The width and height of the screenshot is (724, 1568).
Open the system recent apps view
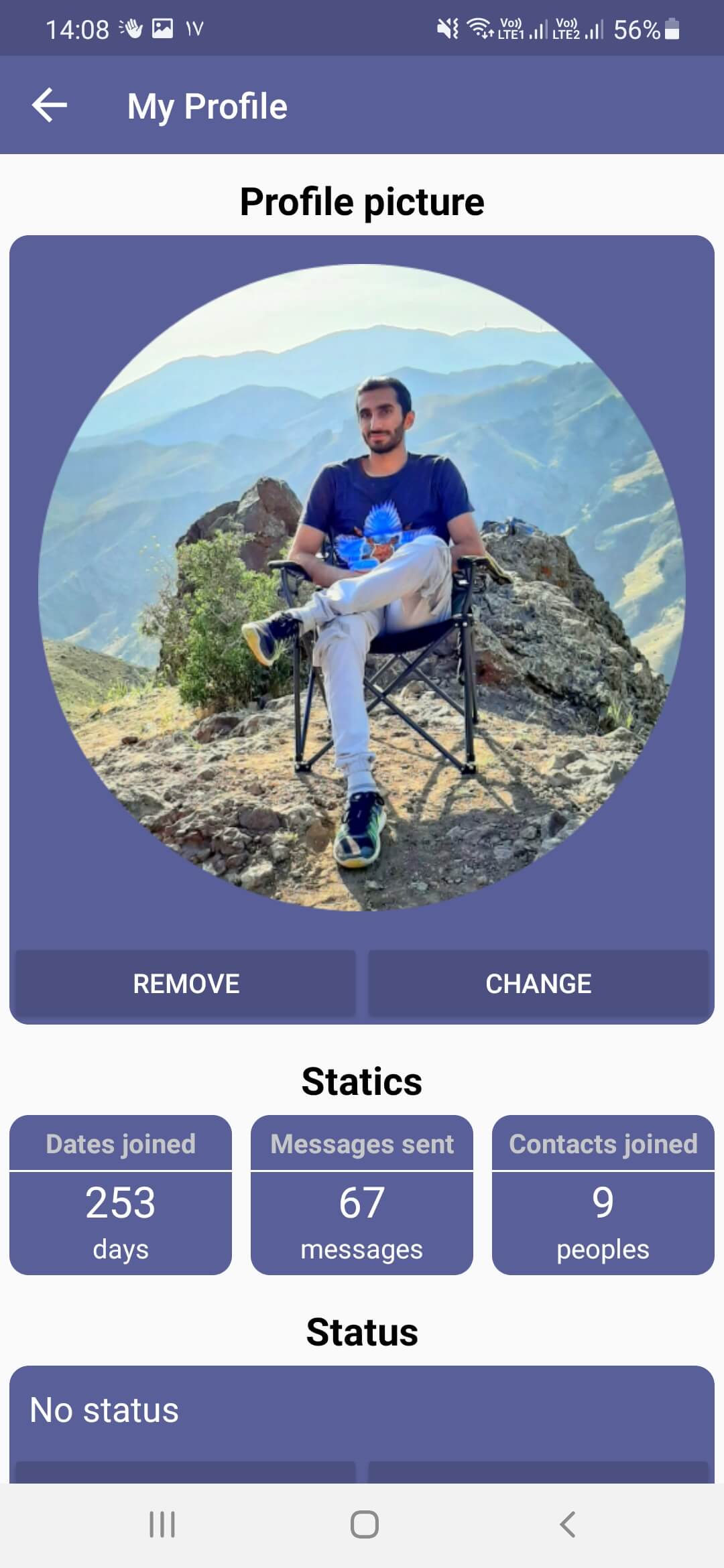pos(162,1524)
